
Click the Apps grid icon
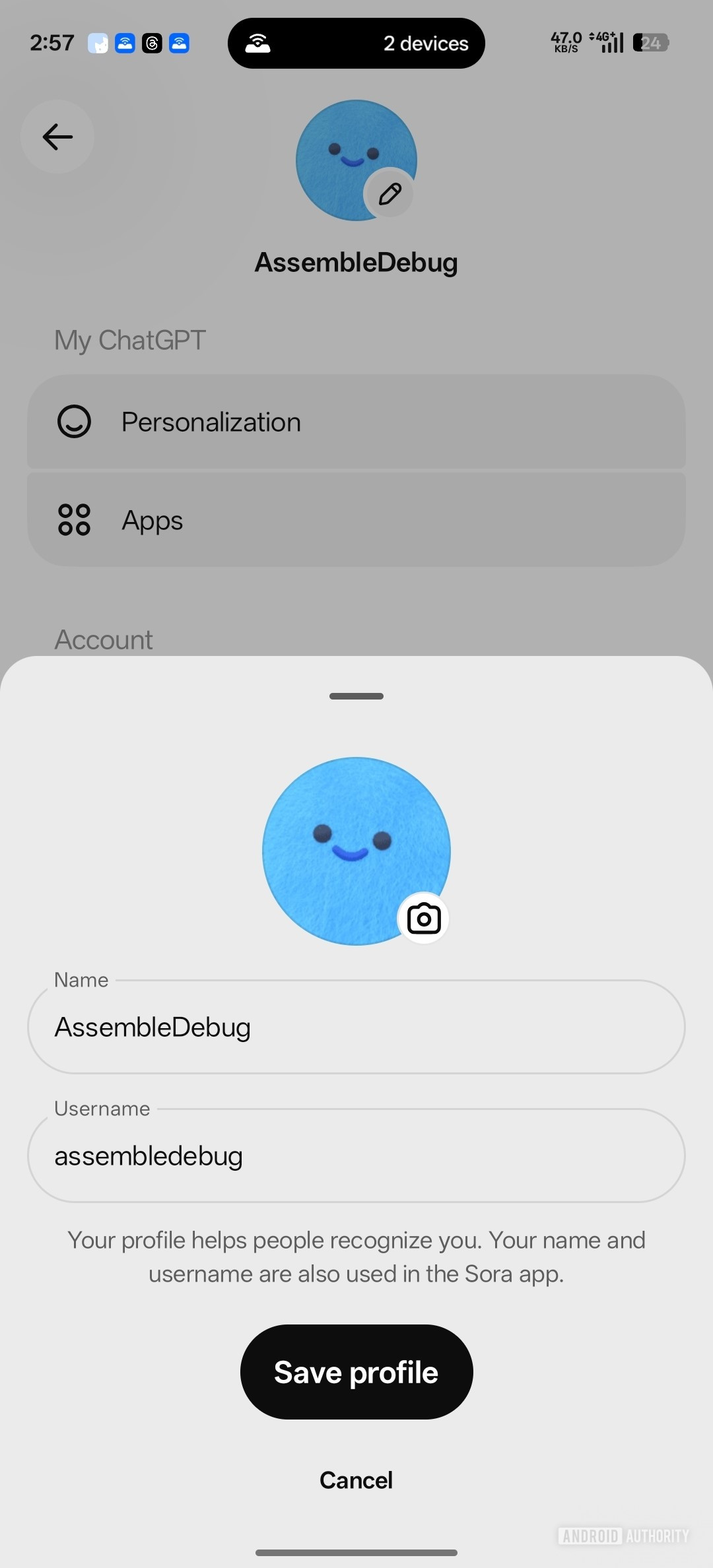pos(74,520)
